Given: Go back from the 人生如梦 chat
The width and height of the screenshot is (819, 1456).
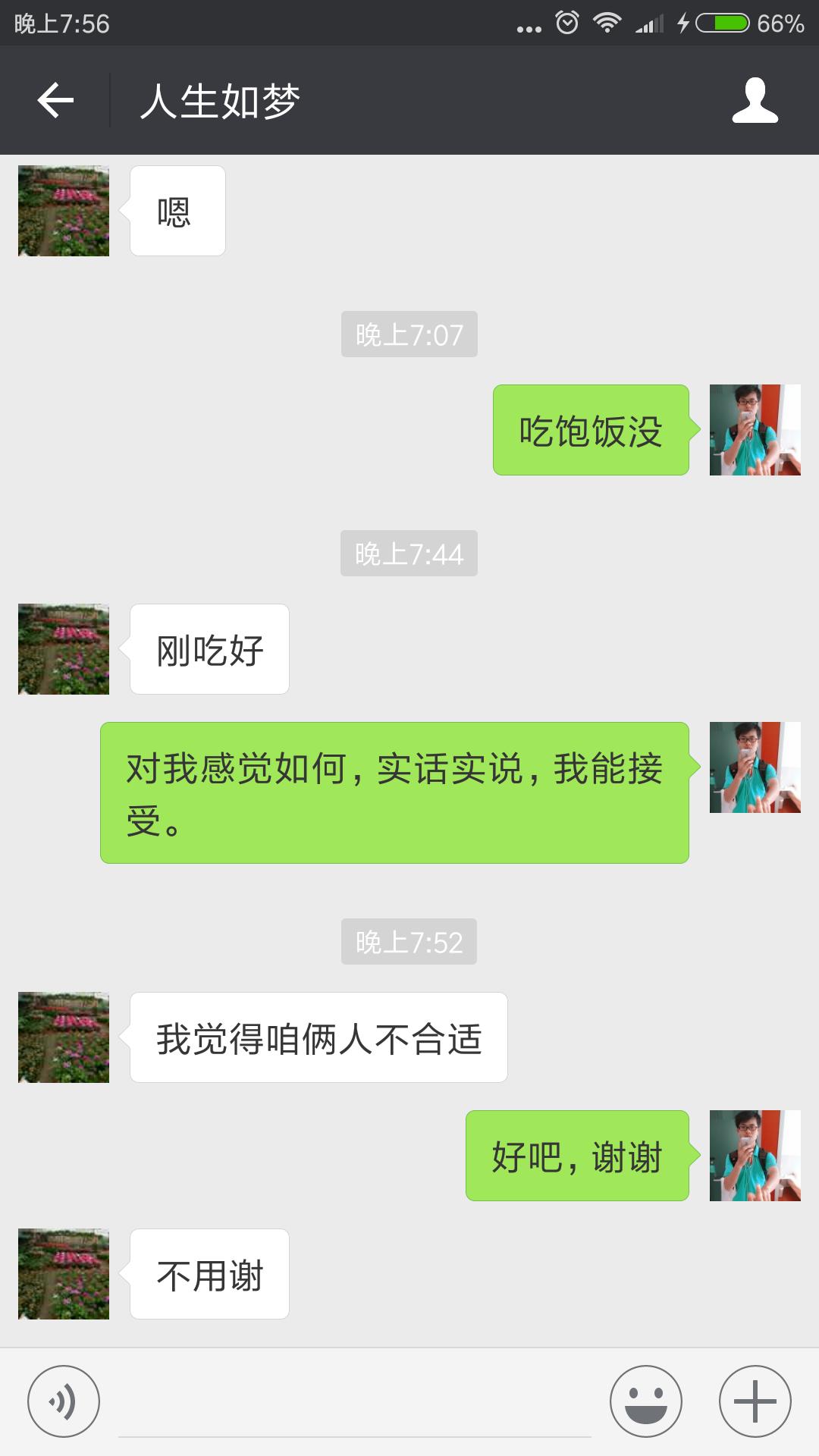Looking at the screenshot, I should pyautogui.click(x=55, y=100).
